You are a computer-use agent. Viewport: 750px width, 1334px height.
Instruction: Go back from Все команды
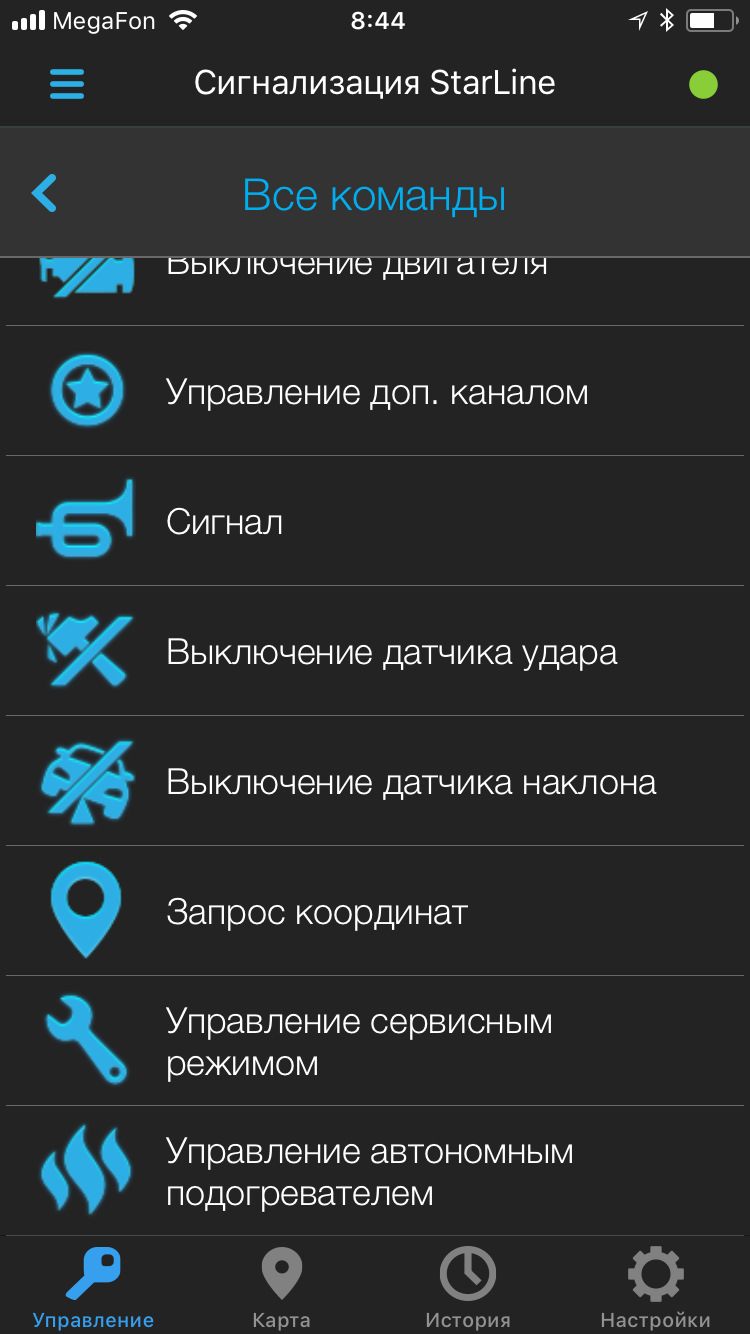(45, 193)
